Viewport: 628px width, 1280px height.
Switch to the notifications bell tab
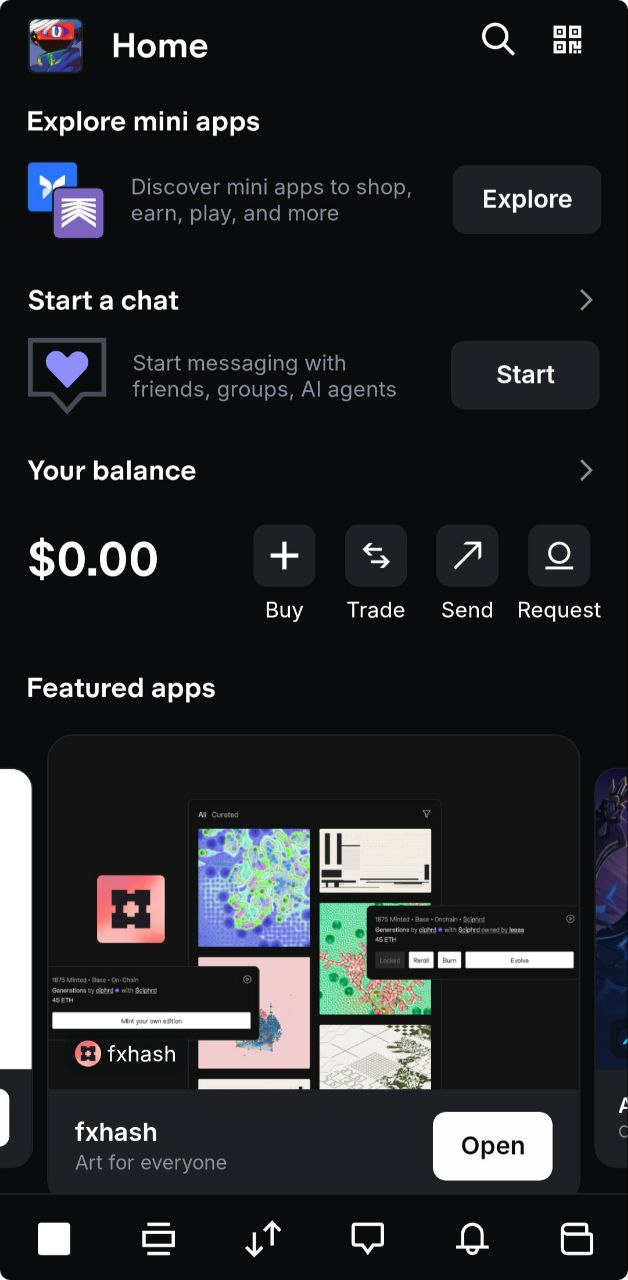point(472,1239)
